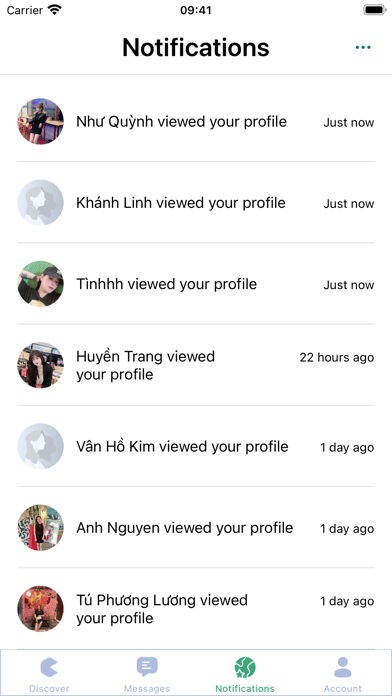Image resolution: width=392 pixels, height=696 pixels.
Task: Tap Tú Phương Lương's notification
Action: coord(196,609)
